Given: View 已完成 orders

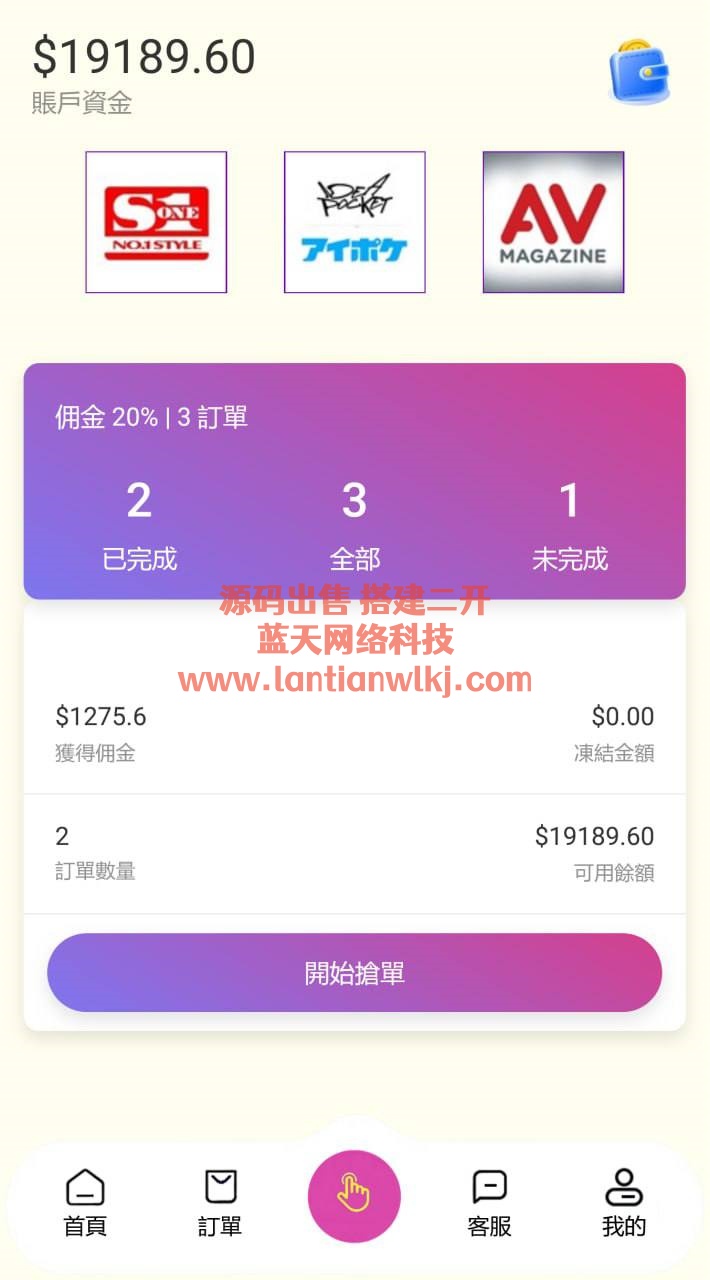Looking at the screenshot, I should tap(139, 525).
